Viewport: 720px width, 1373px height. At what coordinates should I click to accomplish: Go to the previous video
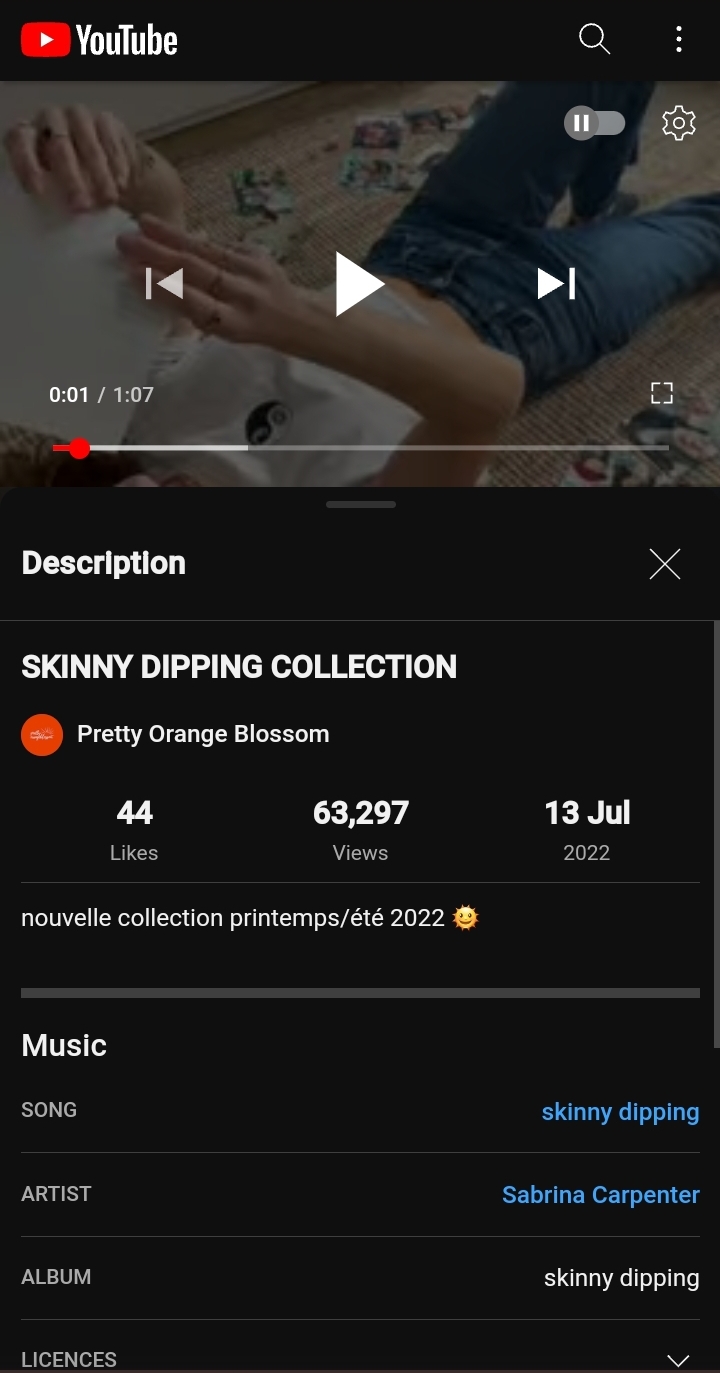click(163, 283)
